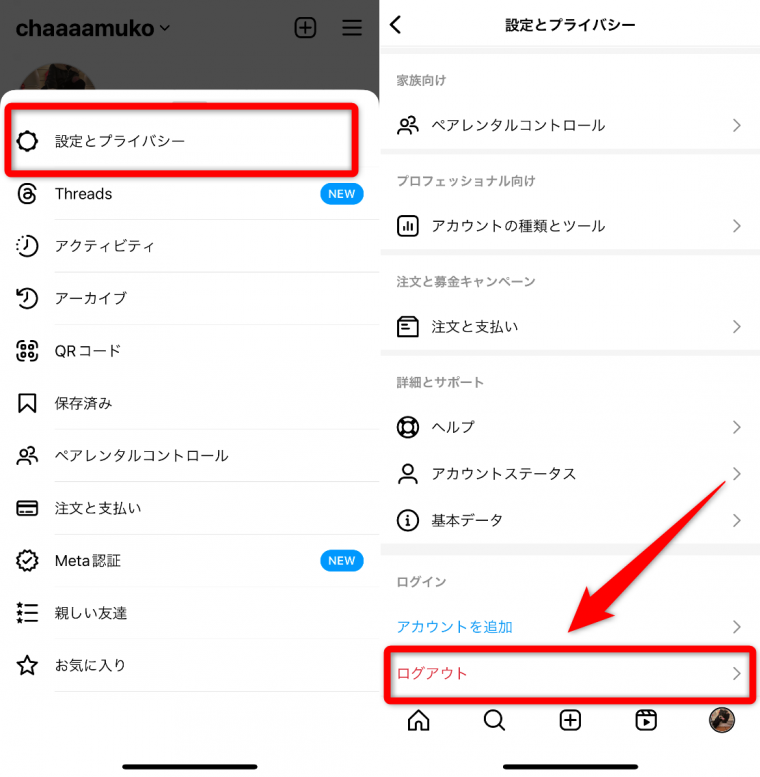Open ヘルプ
760x777 pixels.
click(453, 427)
